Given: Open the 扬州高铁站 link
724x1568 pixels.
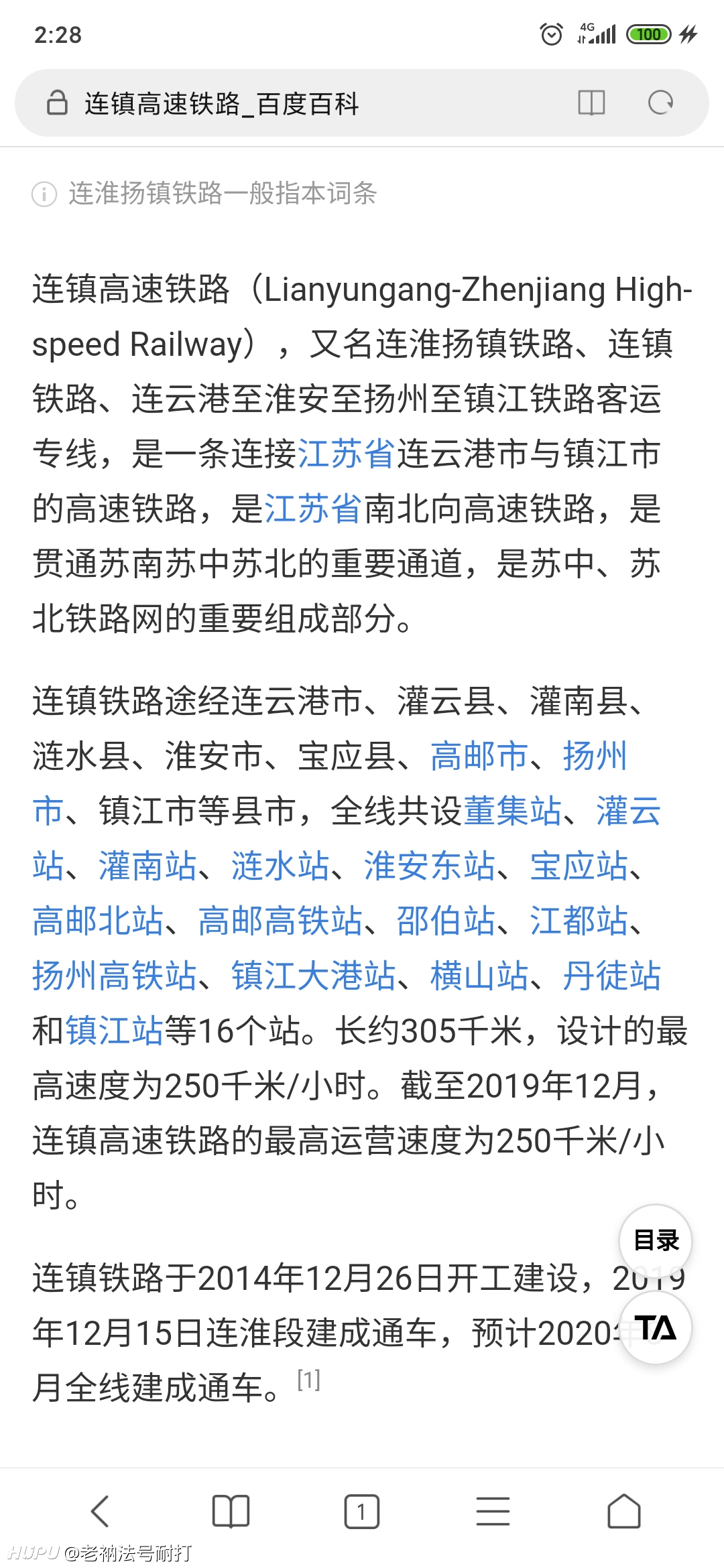Looking at the screenshot, I should tap(115, 976).
